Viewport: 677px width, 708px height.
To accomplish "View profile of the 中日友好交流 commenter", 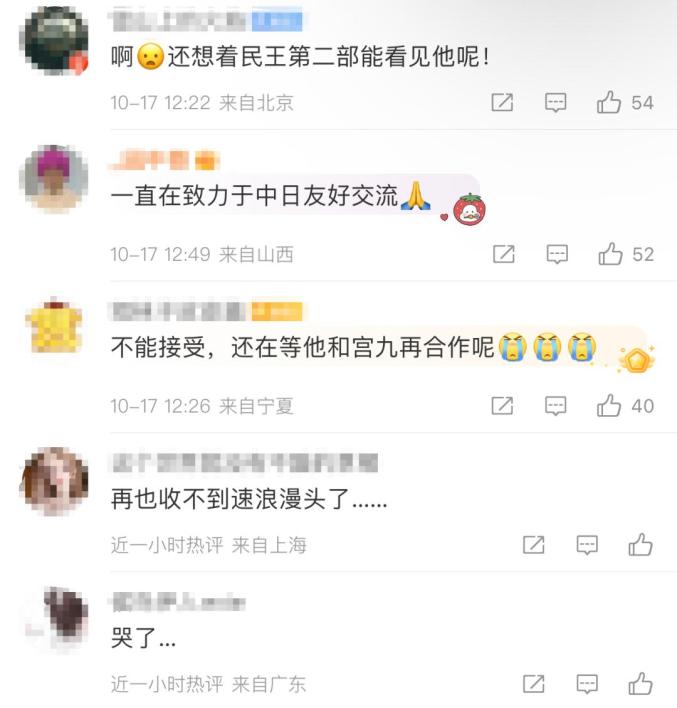I will click(x=55, y=179).
